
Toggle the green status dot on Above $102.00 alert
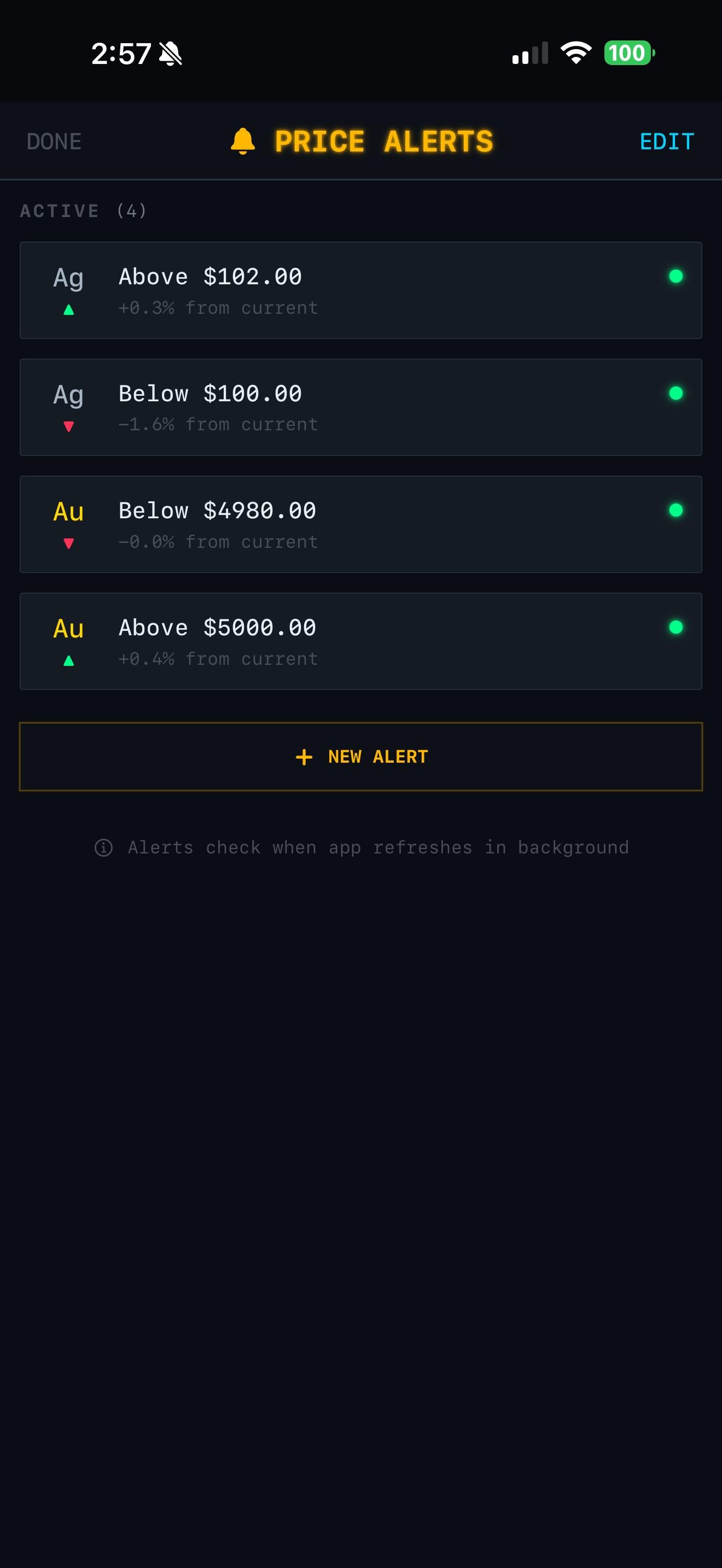677,277
